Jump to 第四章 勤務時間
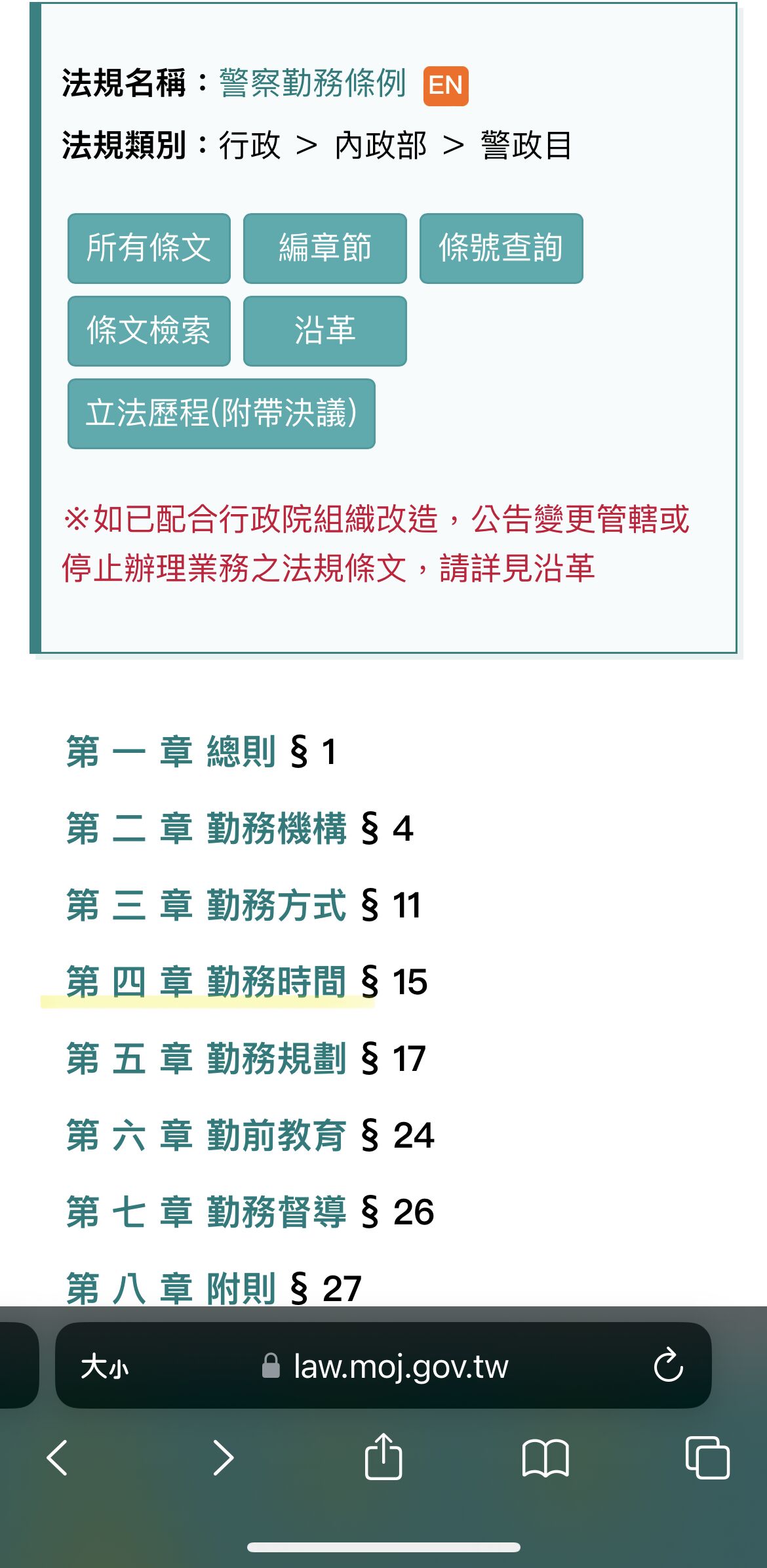This screenshot has width=767, height=1568. point(206,982)
